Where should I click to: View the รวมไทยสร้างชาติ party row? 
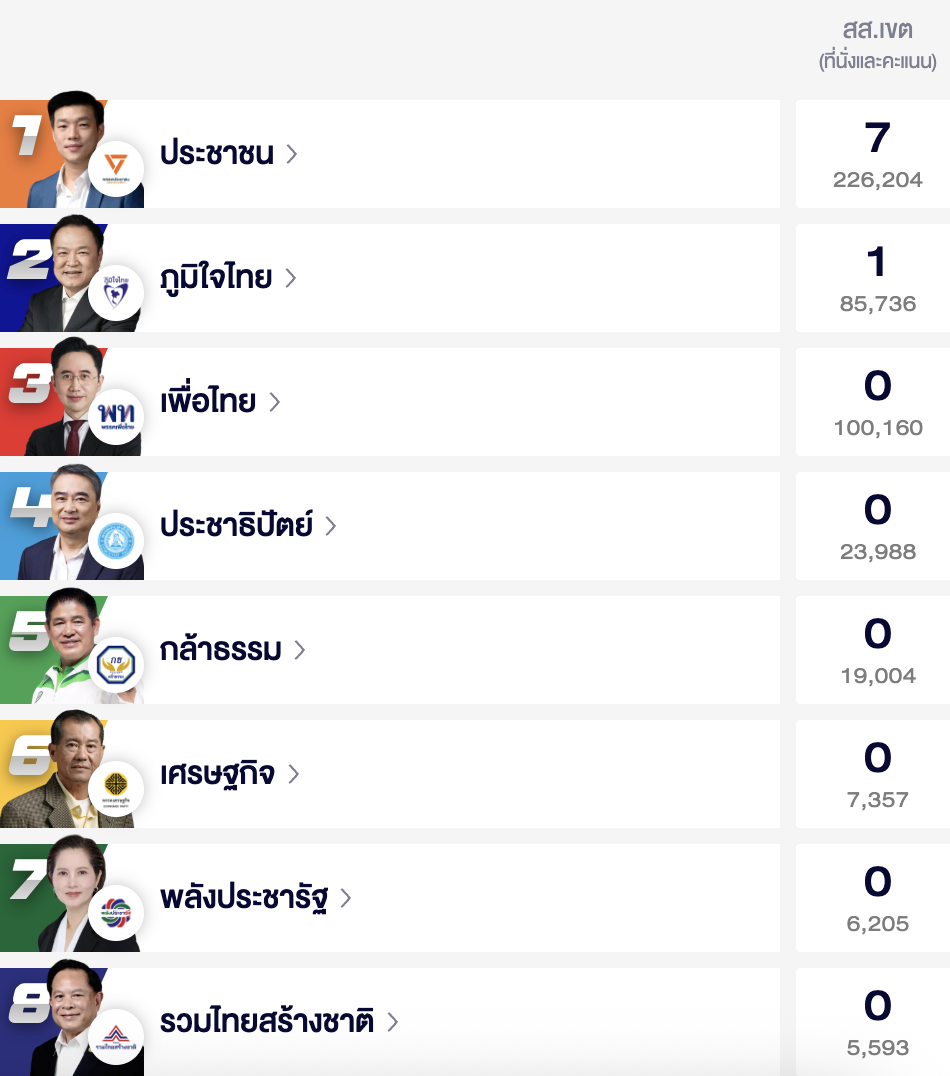[278, 1022]
